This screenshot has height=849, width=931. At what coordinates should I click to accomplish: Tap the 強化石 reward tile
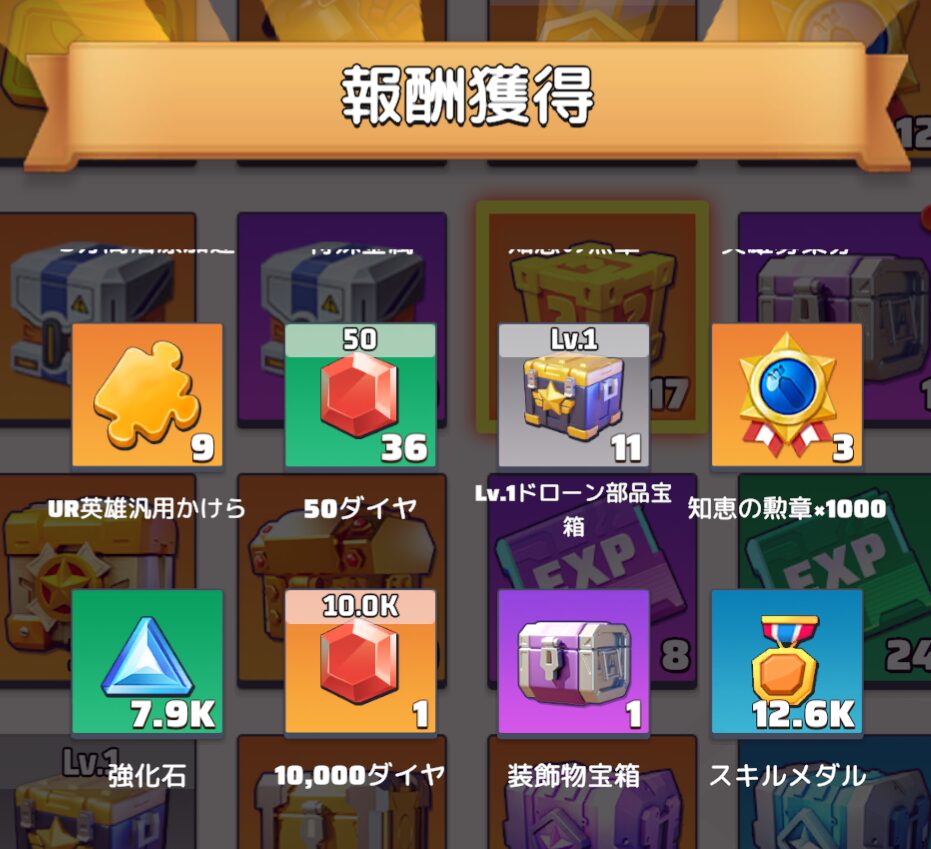(x=147, y=662)
